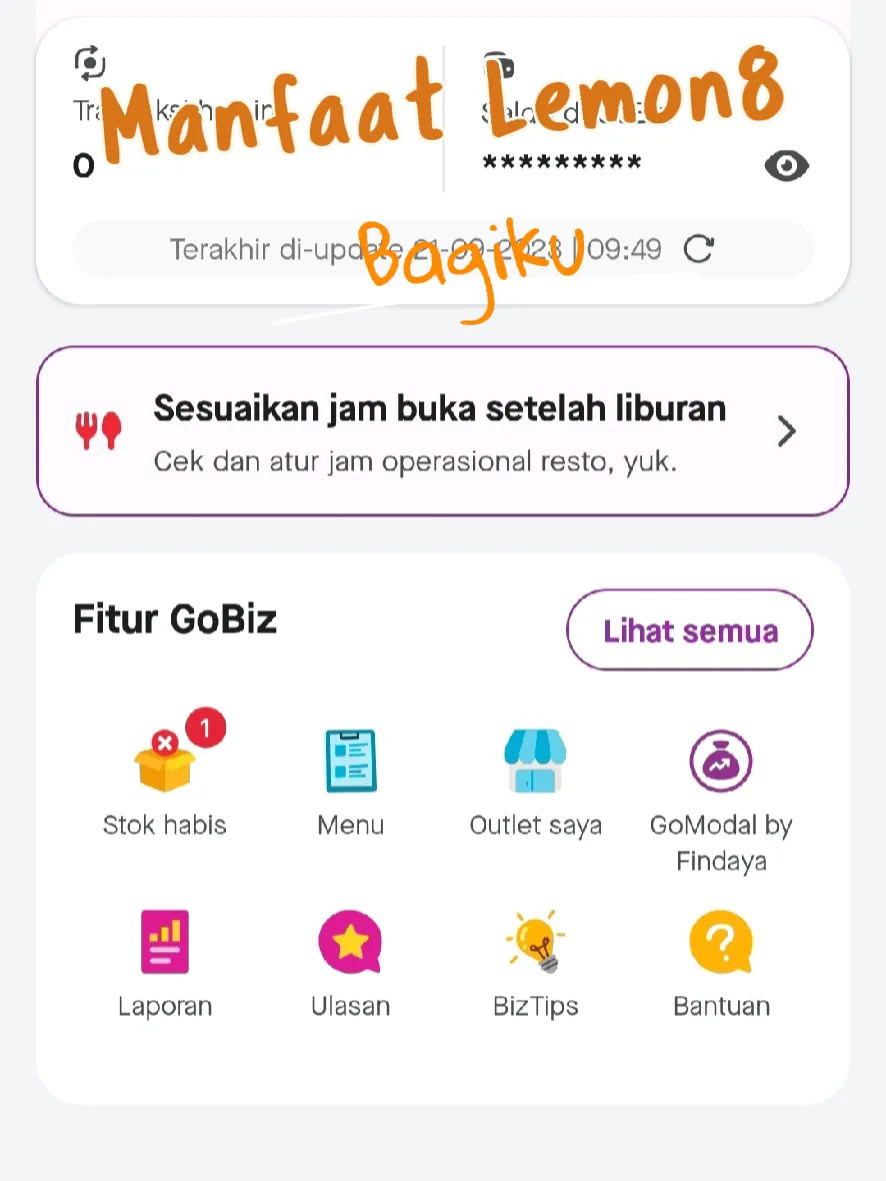Expand all features via Lihat semua

tap(689, 630)
